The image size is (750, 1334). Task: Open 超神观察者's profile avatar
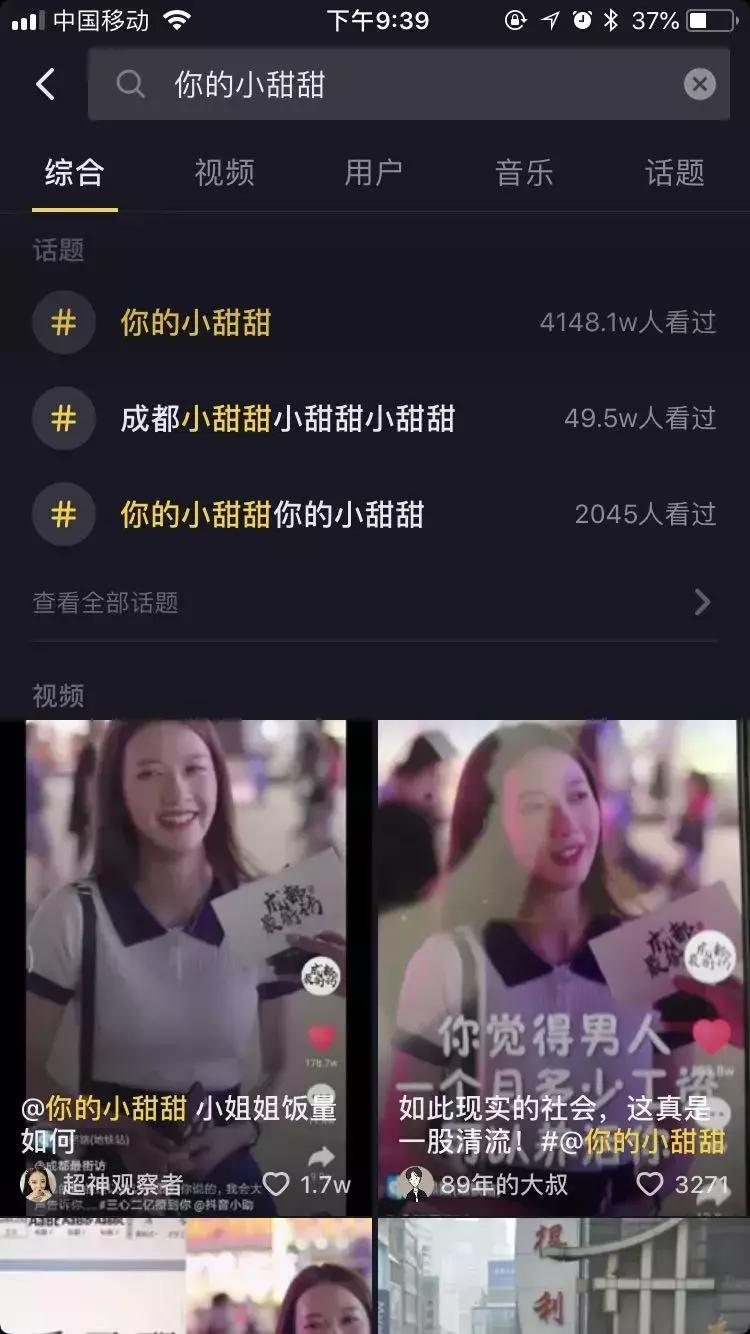tap(38, 1183)
